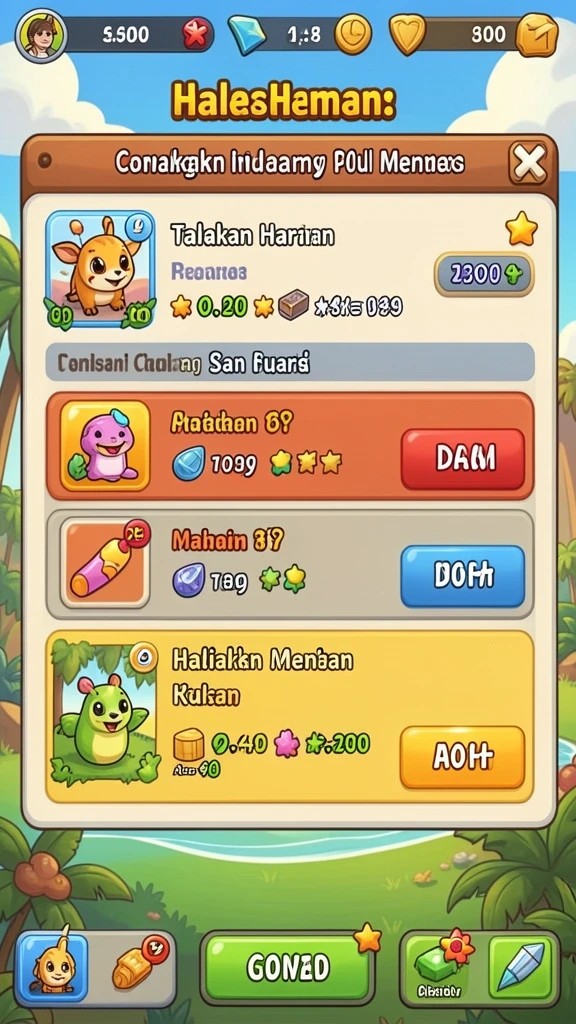Open the orange creature button in bottom bar
This screenshot has height=1024, width=576.
[52, 967]
